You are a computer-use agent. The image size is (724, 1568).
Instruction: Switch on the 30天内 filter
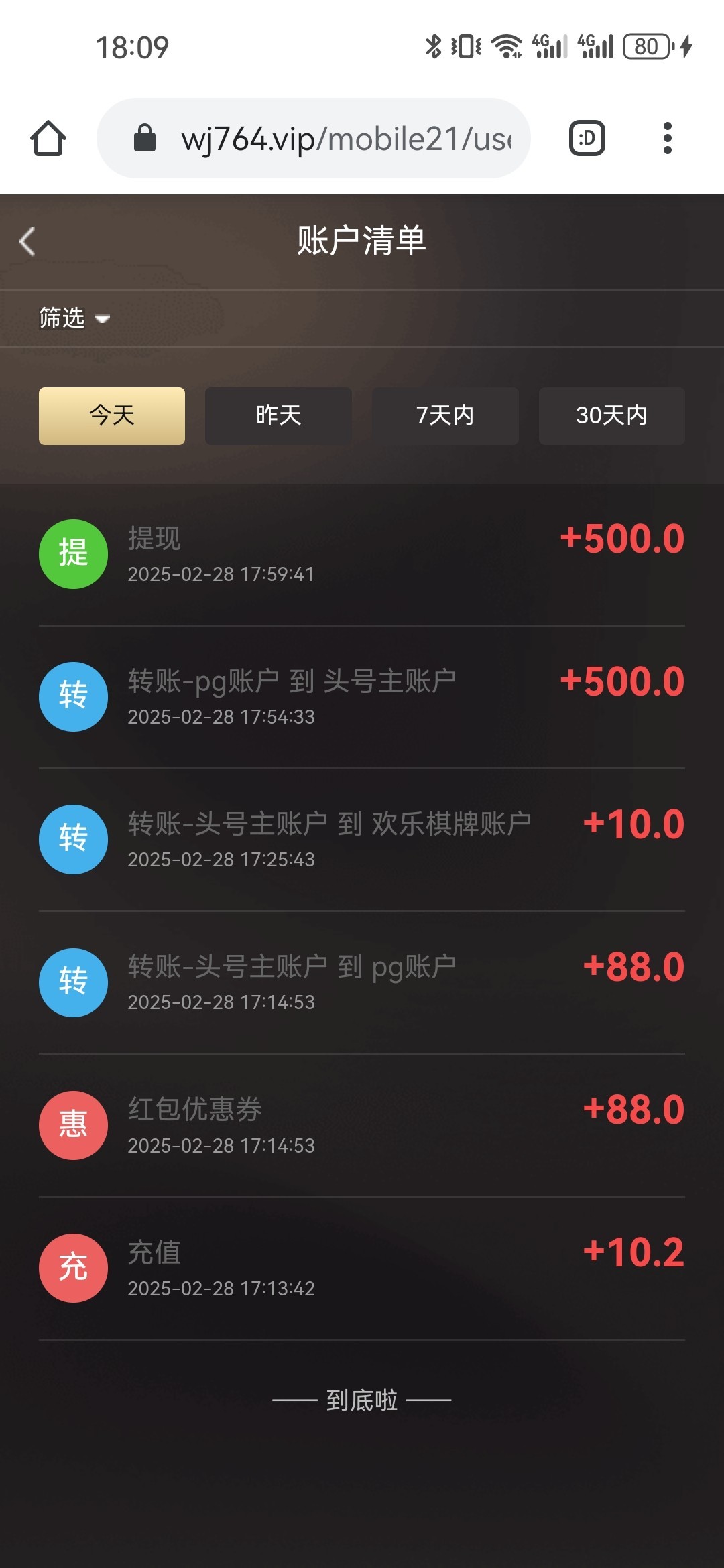pos(611,416)
